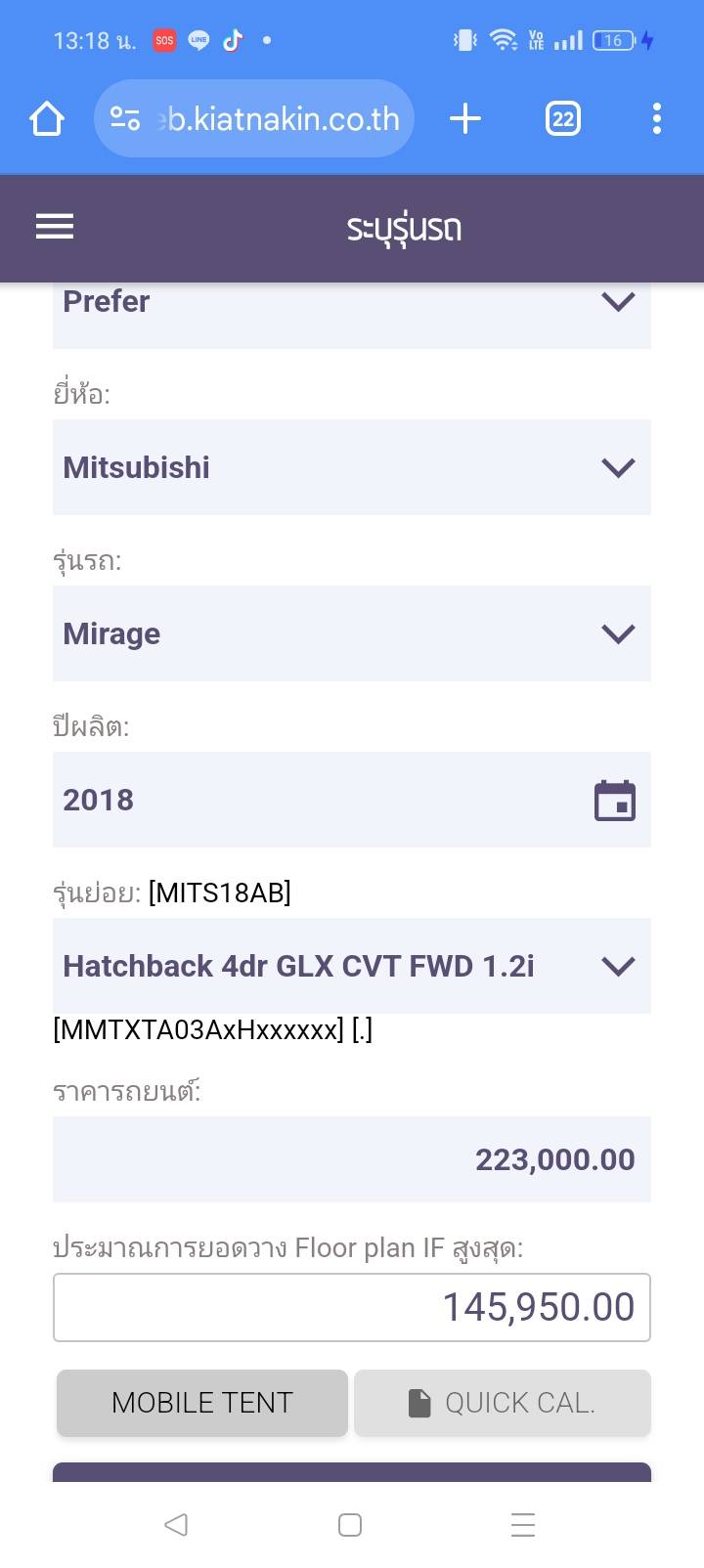Tap the kiatnakin.co.th address bar
Image resolution: width=704 pixels, height=1568 pixels.
254,119
